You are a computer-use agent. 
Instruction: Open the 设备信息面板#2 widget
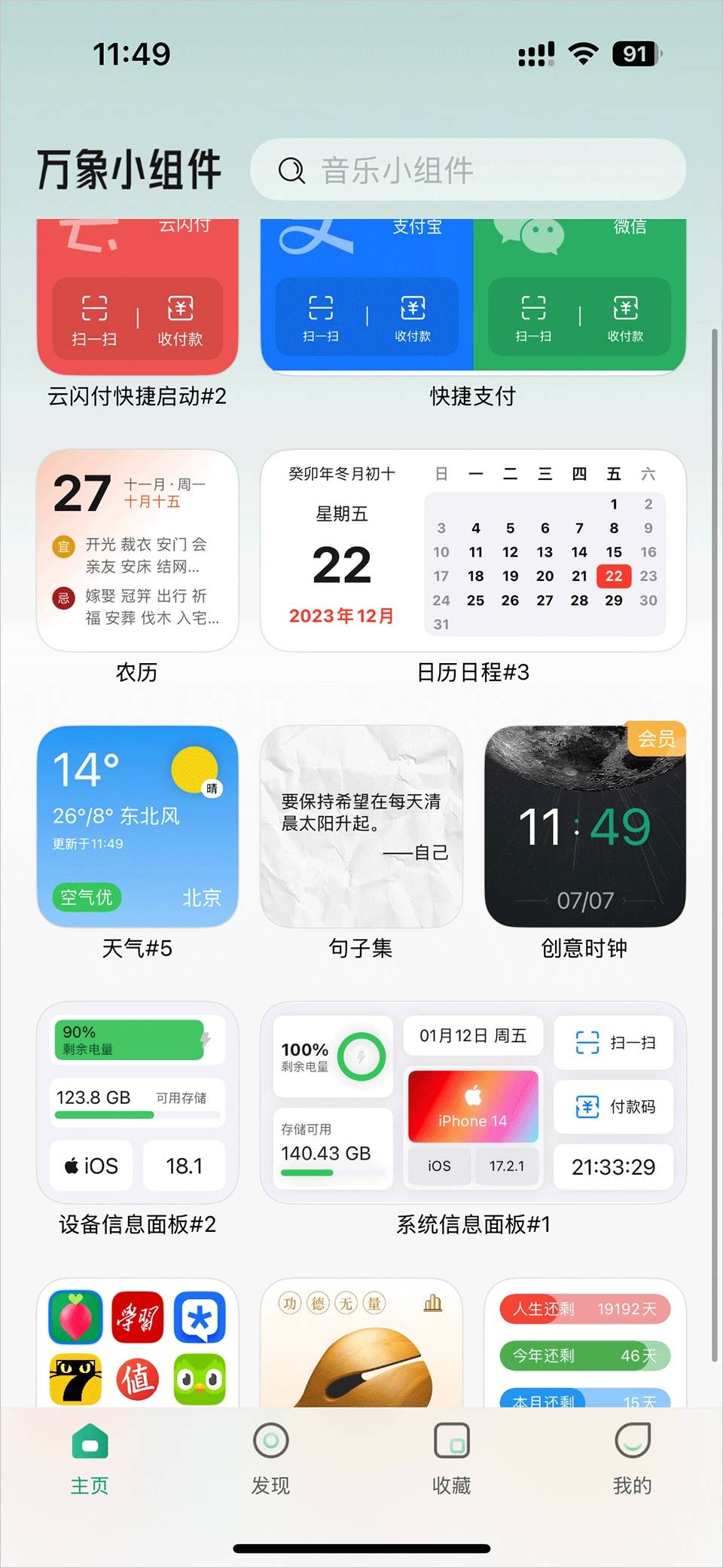point(137,1102)
